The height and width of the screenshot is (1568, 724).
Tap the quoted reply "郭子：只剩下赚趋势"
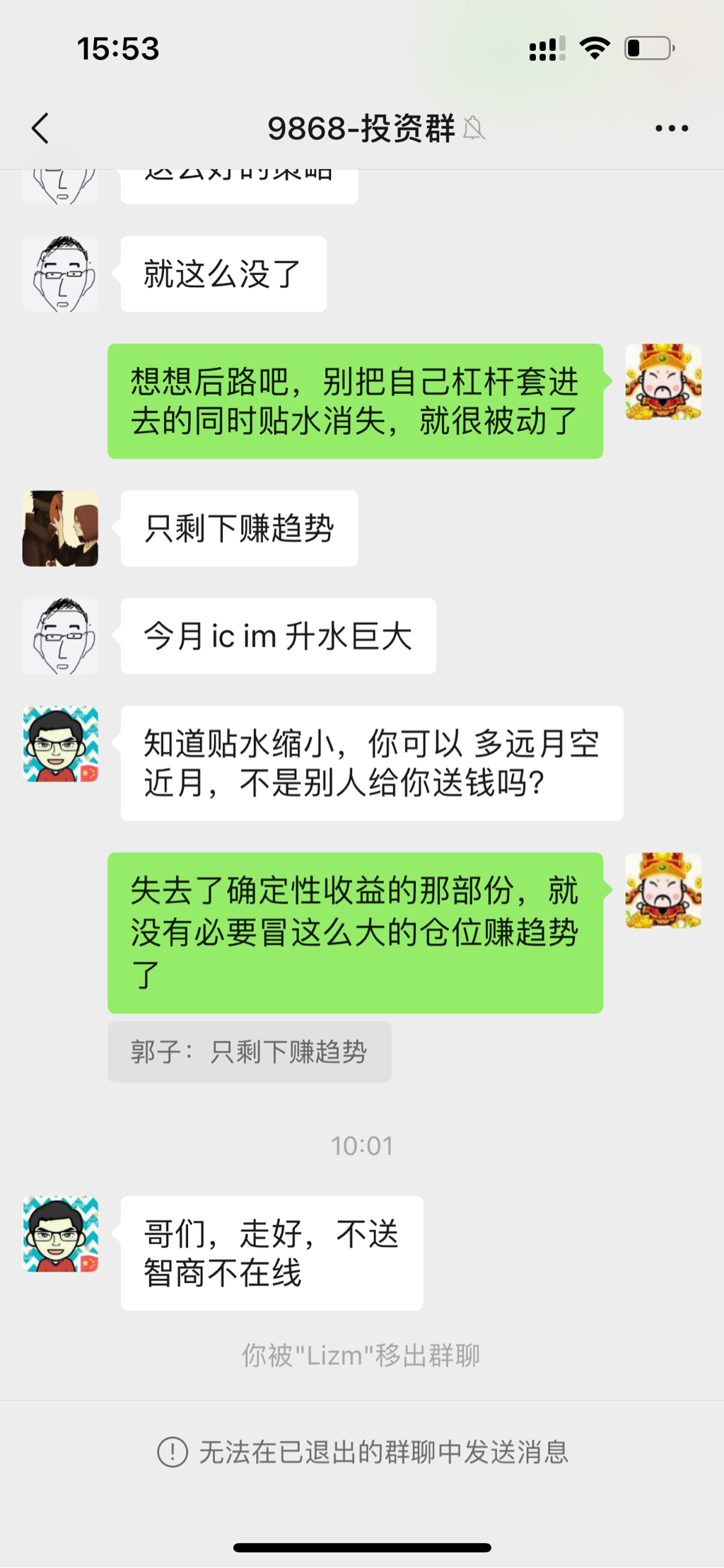(x=250, y=1052)
